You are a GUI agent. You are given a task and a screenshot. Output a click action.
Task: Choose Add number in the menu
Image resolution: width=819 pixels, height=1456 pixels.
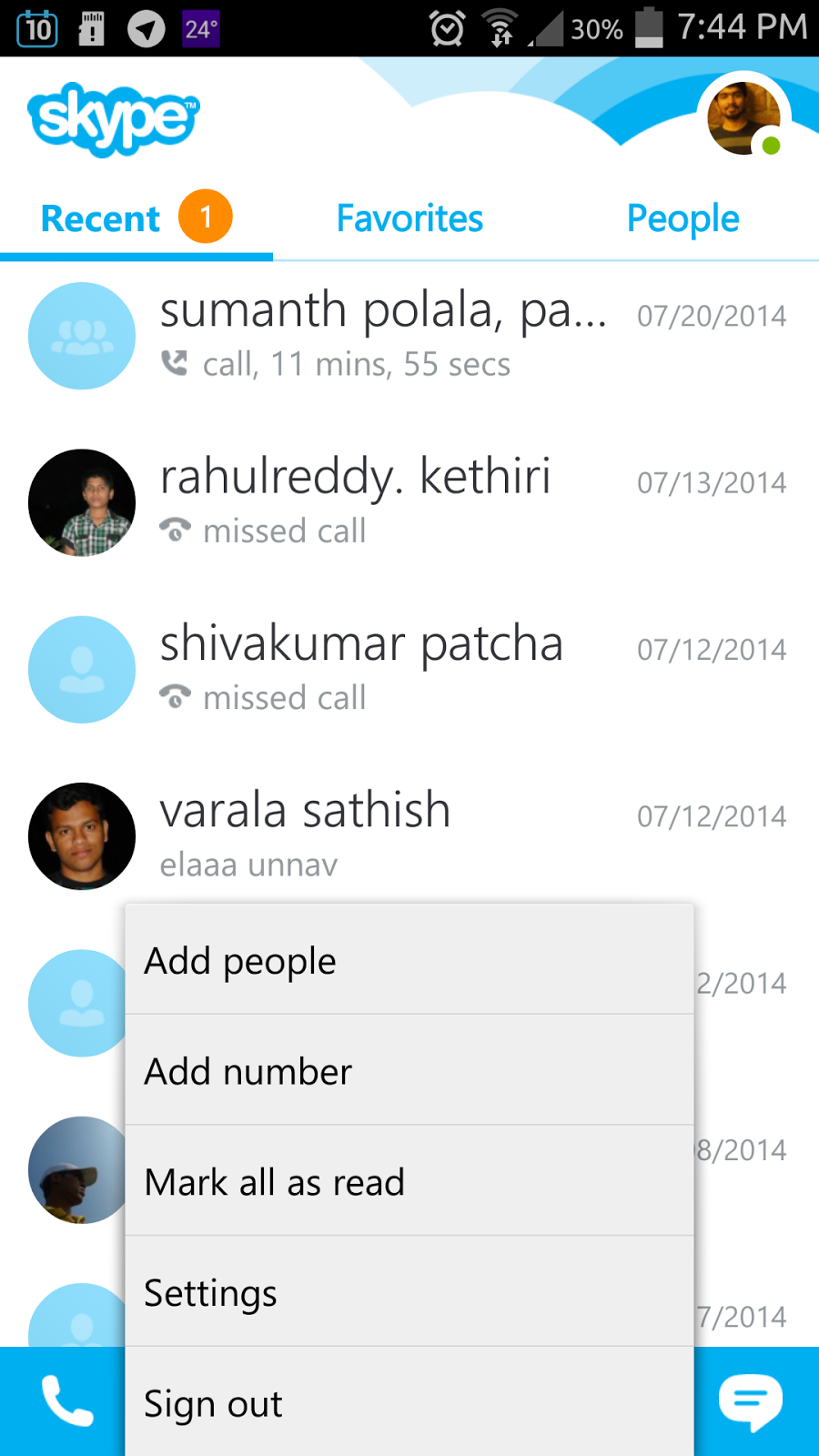tap(409, 1071)
